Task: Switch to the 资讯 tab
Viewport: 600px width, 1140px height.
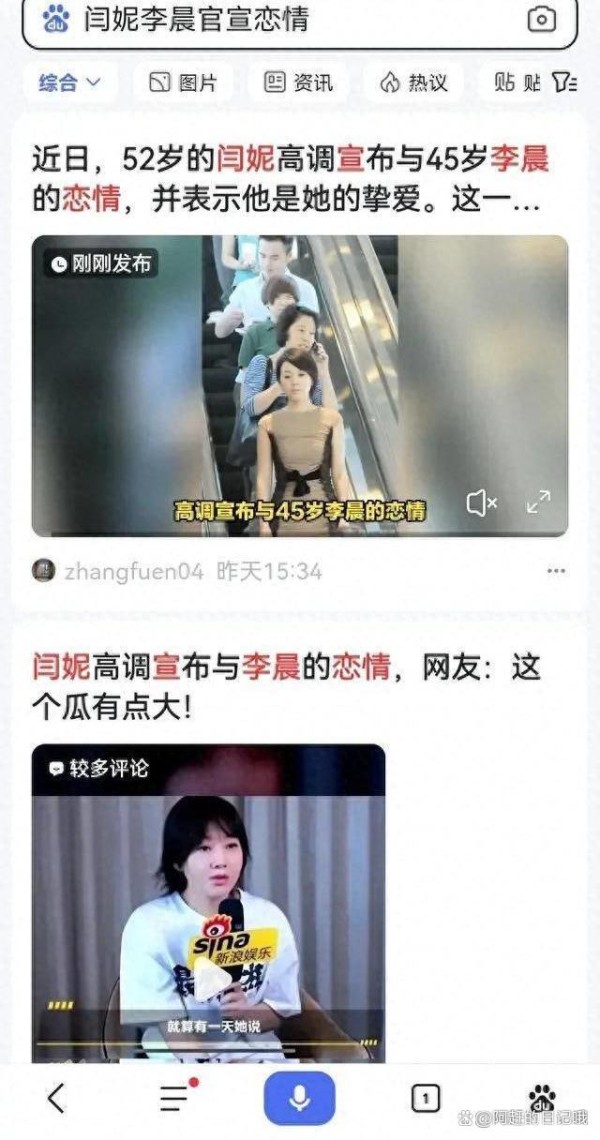Action: [x=298, y=83]
